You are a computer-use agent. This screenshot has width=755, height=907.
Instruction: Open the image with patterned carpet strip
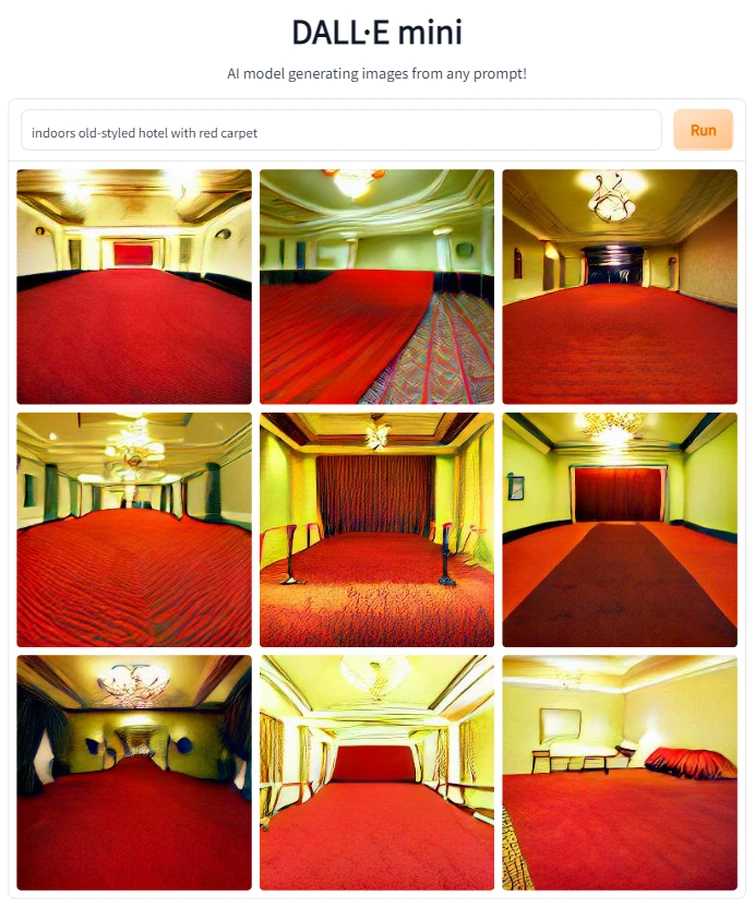click(377, 287)
